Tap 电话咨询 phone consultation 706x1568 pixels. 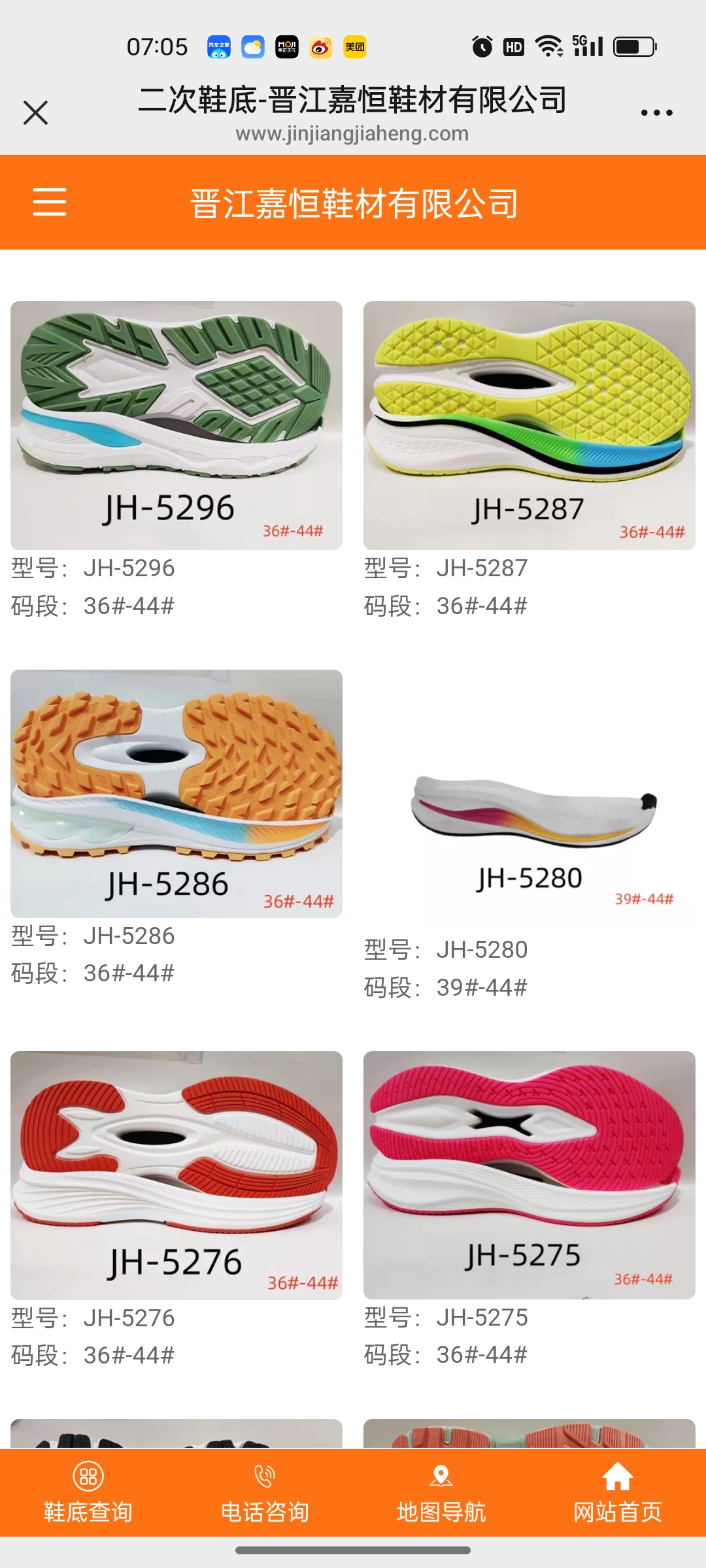[265, 1492]
